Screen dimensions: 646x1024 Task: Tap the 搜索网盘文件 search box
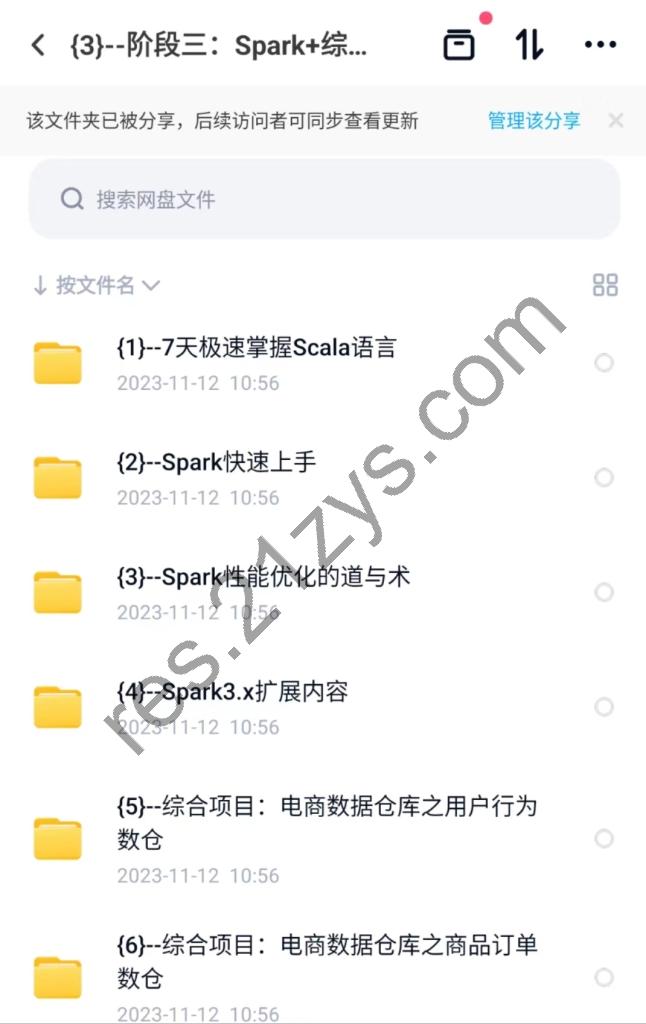point(323,199)
